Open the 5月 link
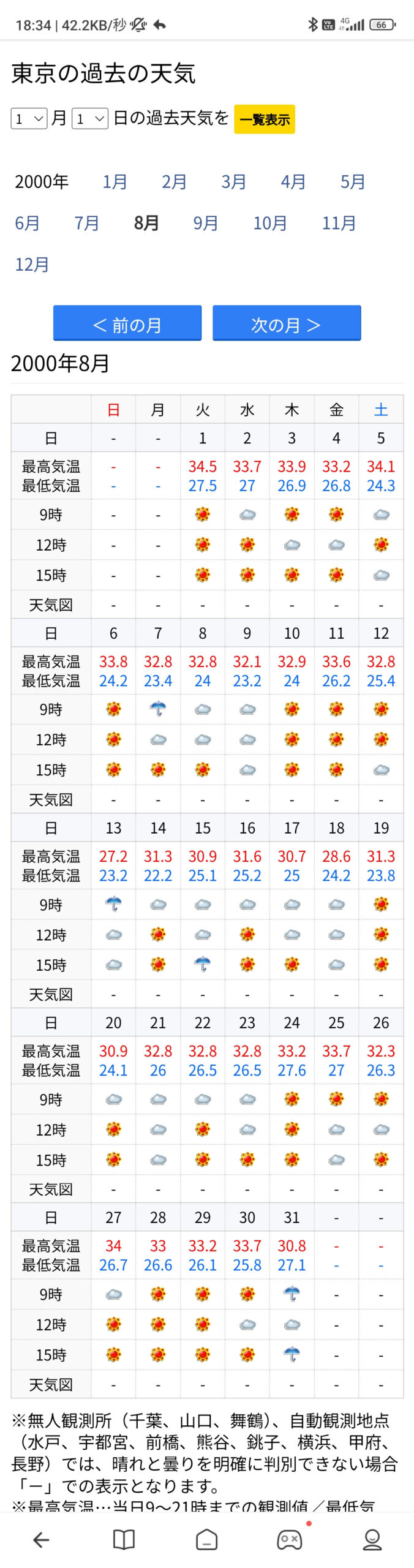Viewport: 414px width, 1568px height. click(353, 182)
